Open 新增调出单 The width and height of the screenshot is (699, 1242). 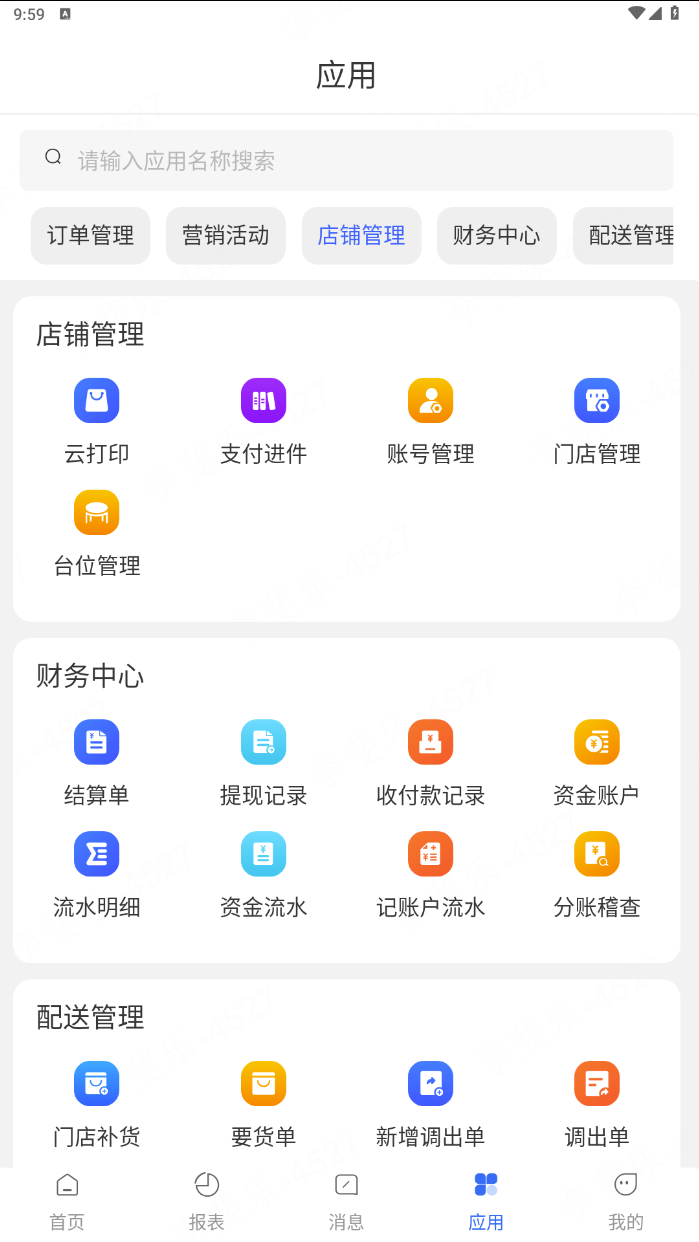pyautogui.click(x=431, y=1104)
